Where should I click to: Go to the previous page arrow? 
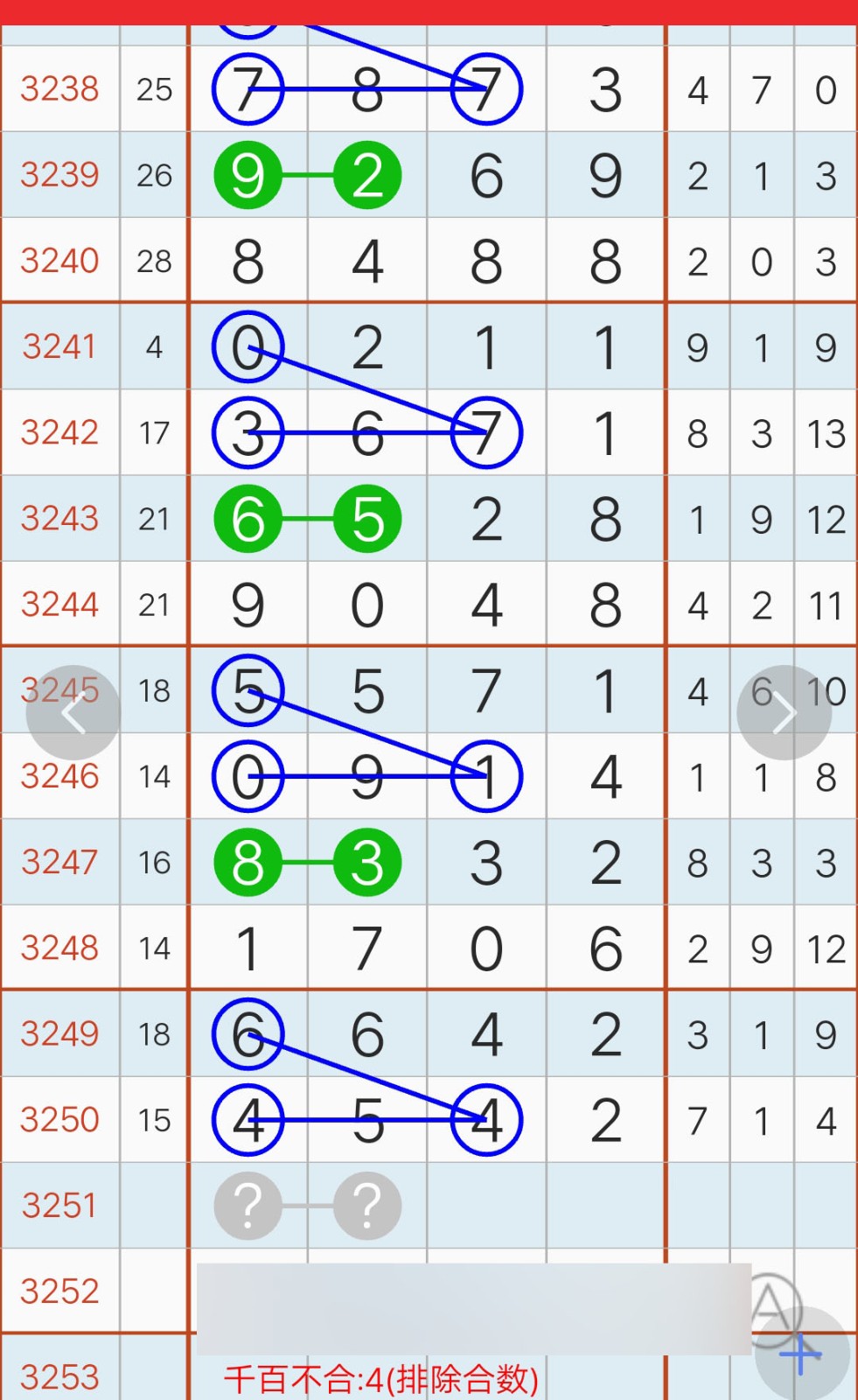pyautogui.click(x=73, y=713)
